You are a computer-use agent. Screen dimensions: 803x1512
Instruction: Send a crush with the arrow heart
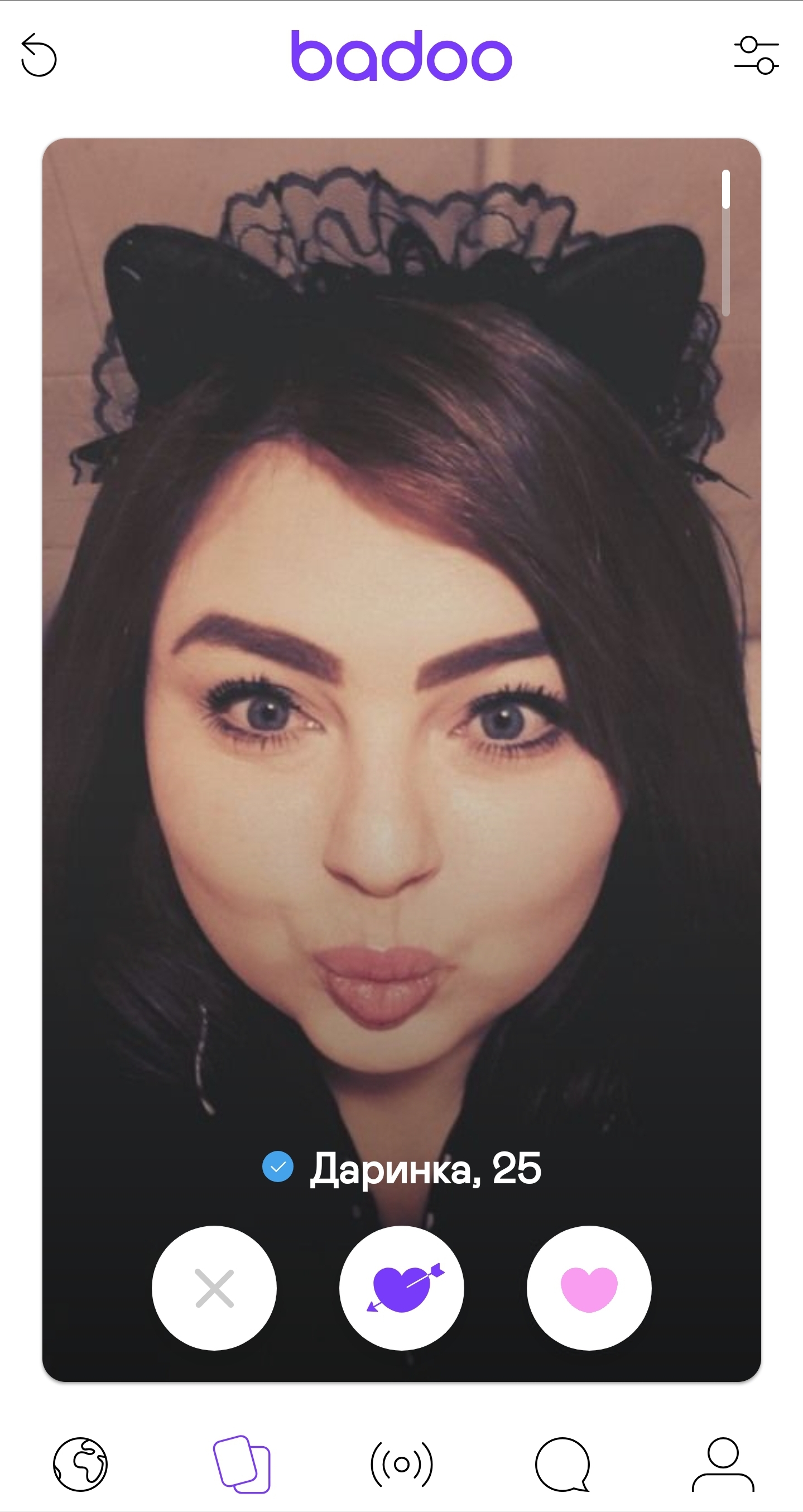402,1288
